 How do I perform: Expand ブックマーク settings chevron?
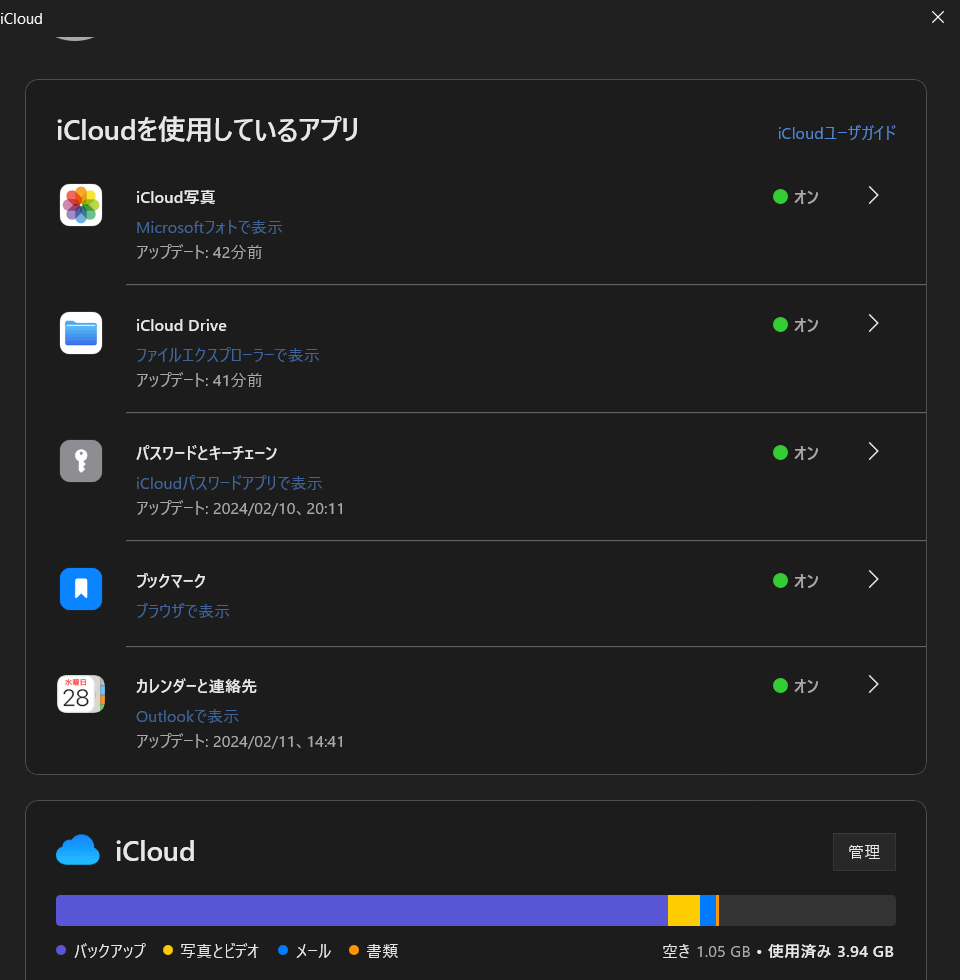click(x=873, y=579)
